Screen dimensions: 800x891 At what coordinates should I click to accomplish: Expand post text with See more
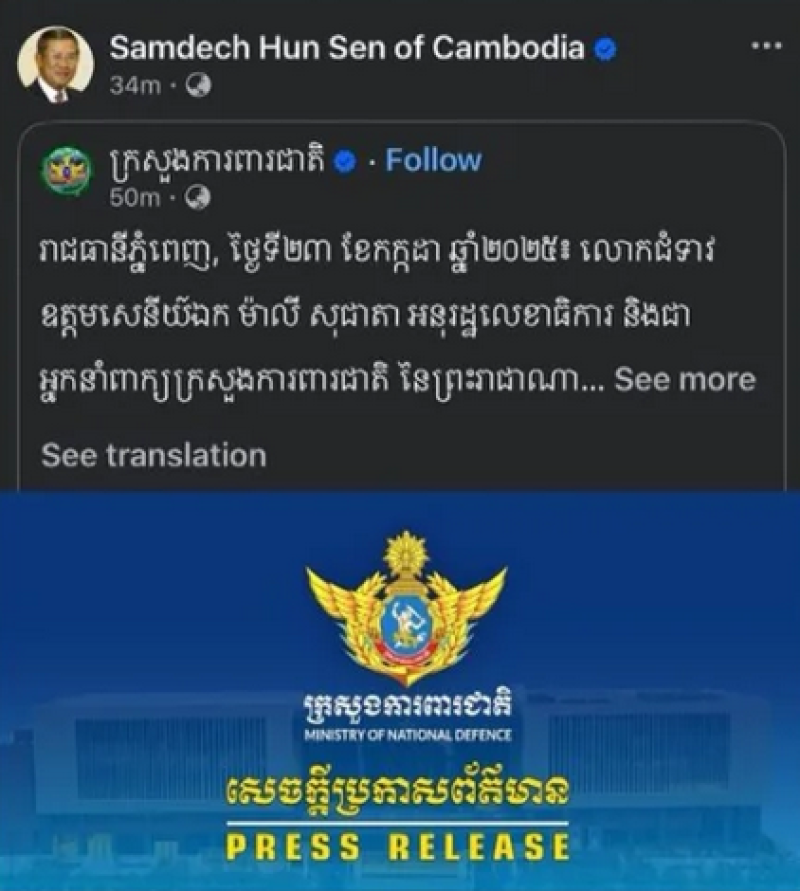tap(685, 379)
